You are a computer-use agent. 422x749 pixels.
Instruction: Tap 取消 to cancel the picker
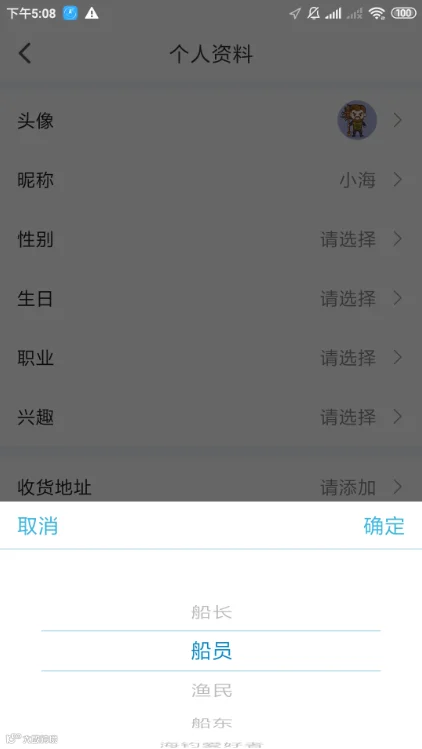[x=38, y=526]
